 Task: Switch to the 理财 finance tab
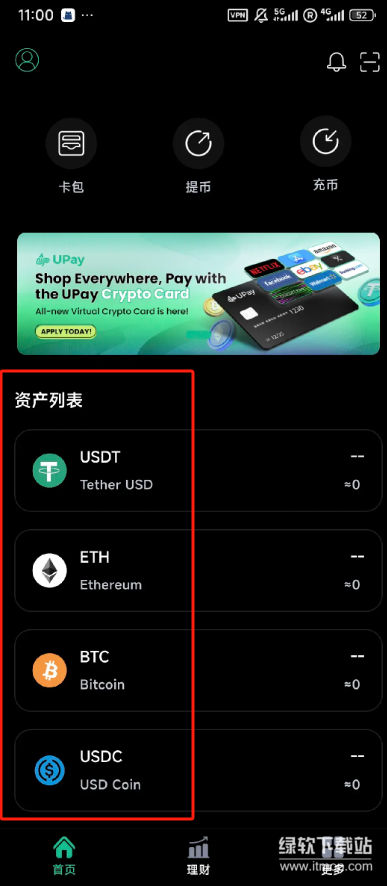[x=198, y=855]
